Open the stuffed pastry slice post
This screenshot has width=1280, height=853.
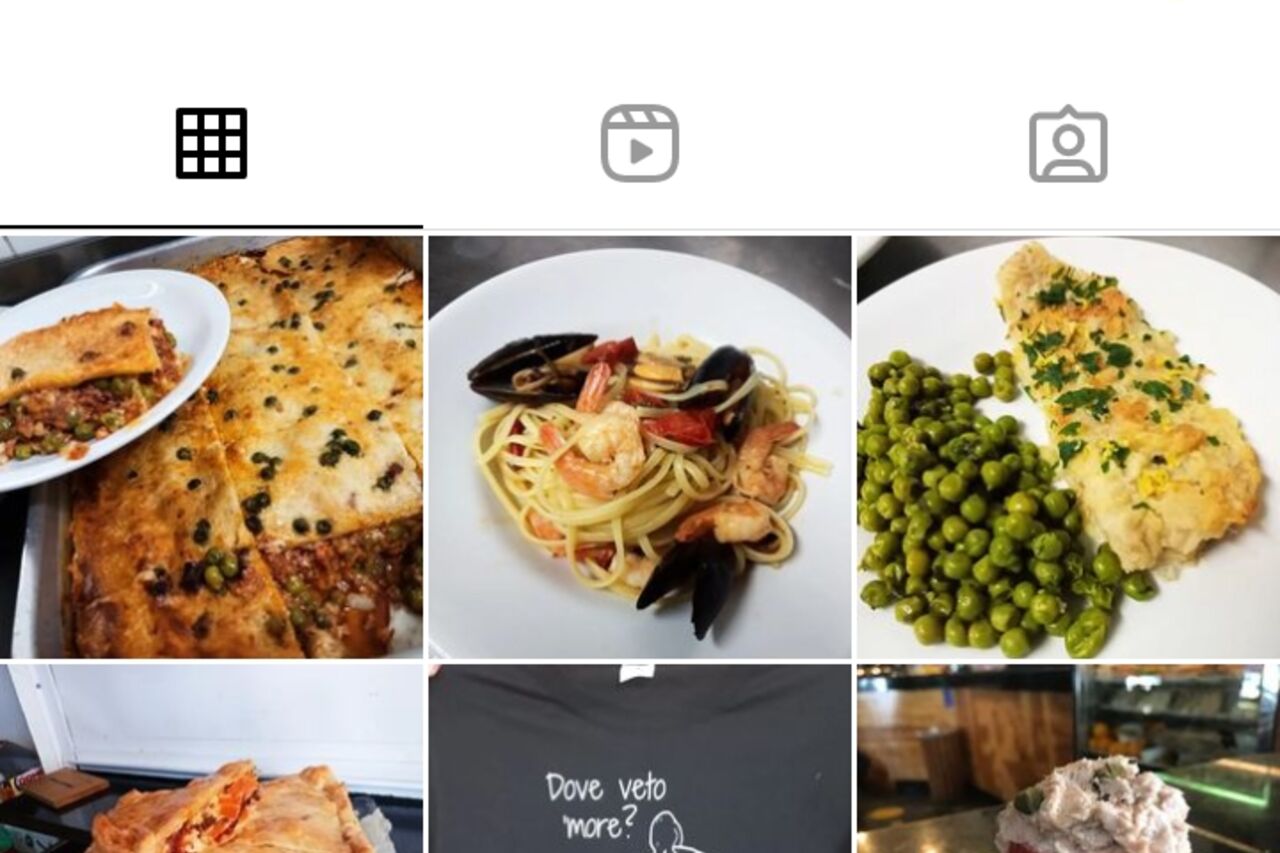[x=211, y=759]
